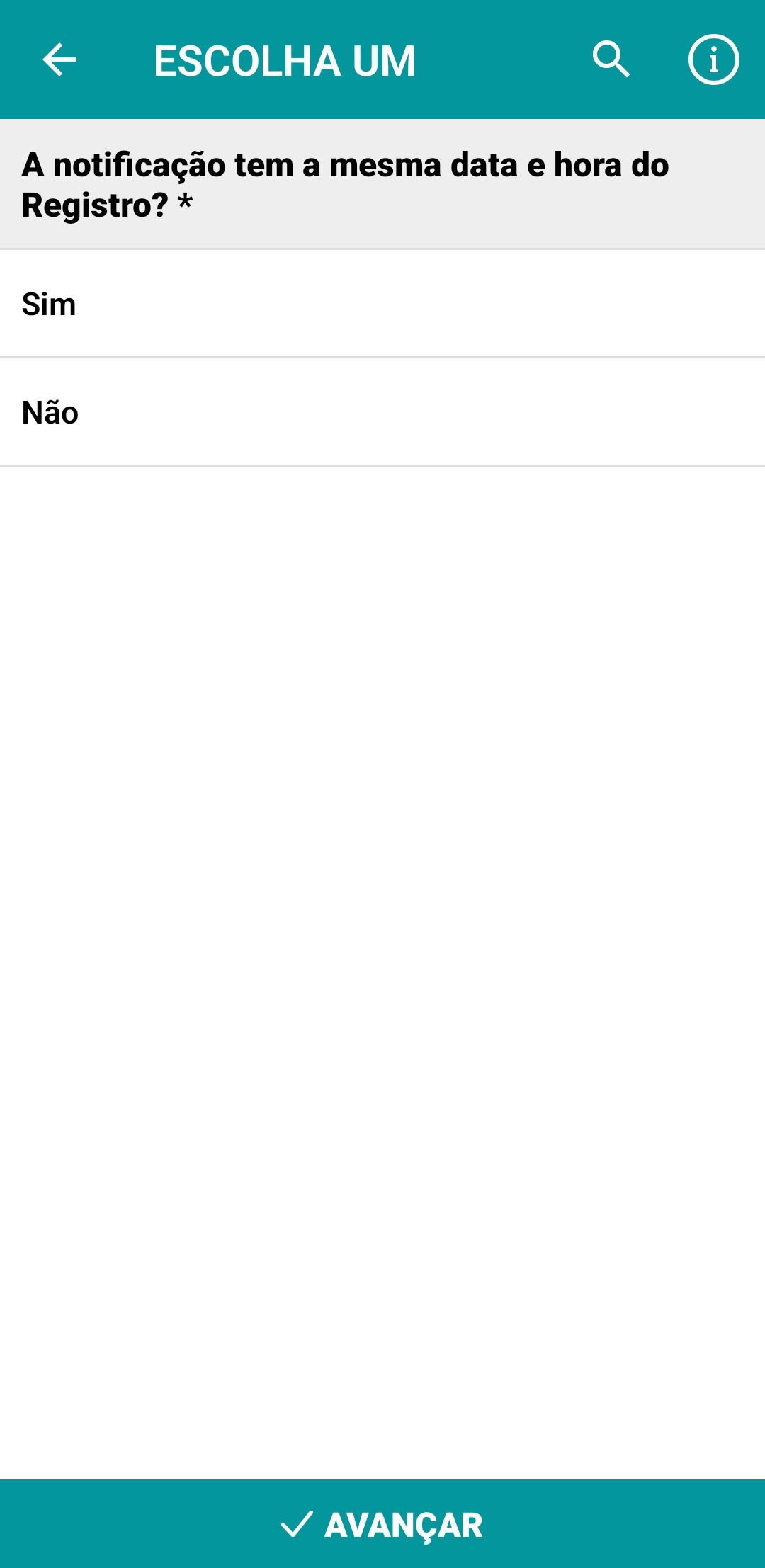This screenshot has height=1568, width=765.
Task: Choose Não as your answer
Action: 382,412
